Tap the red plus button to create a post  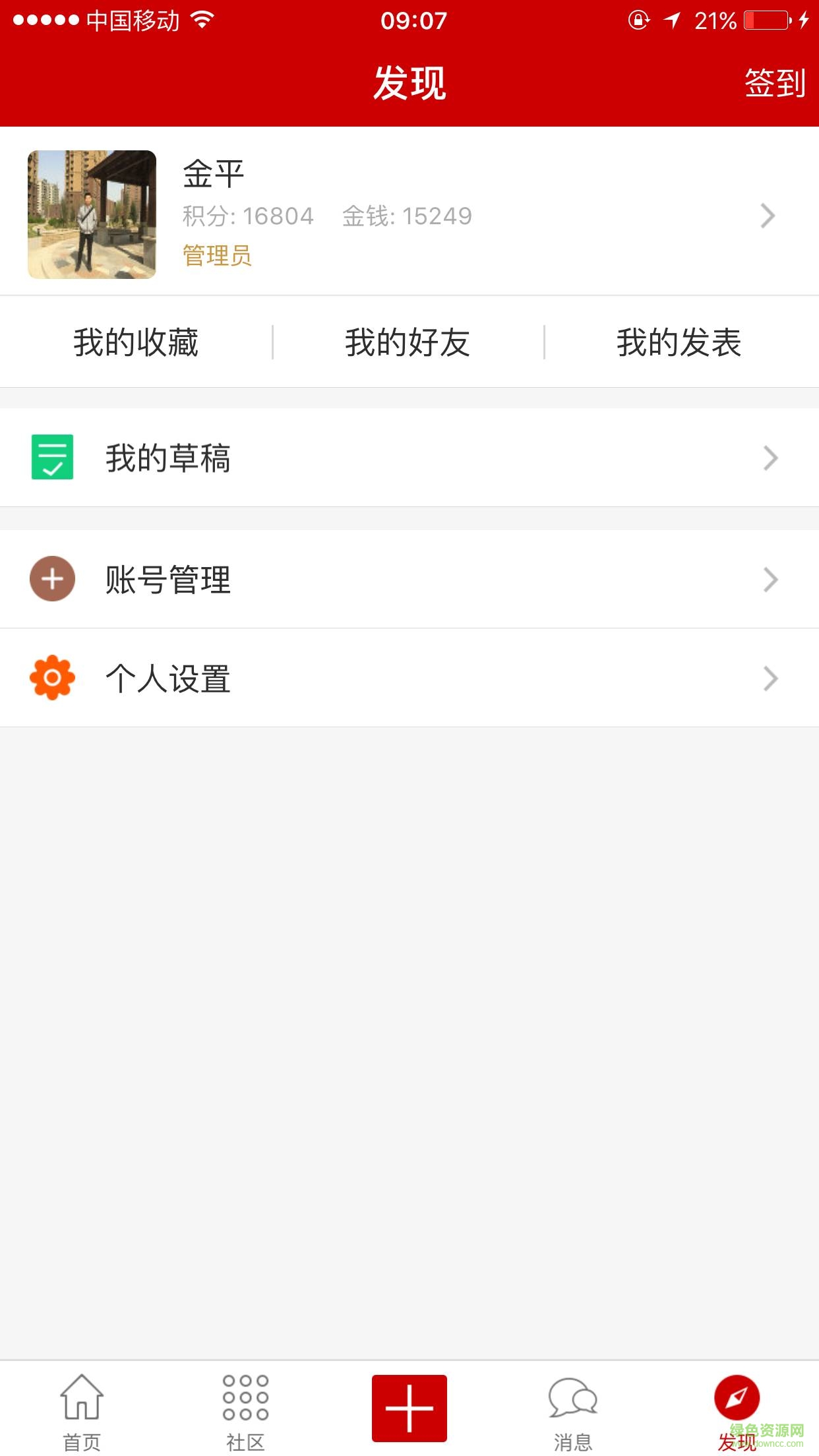(x=409, y=1407)
